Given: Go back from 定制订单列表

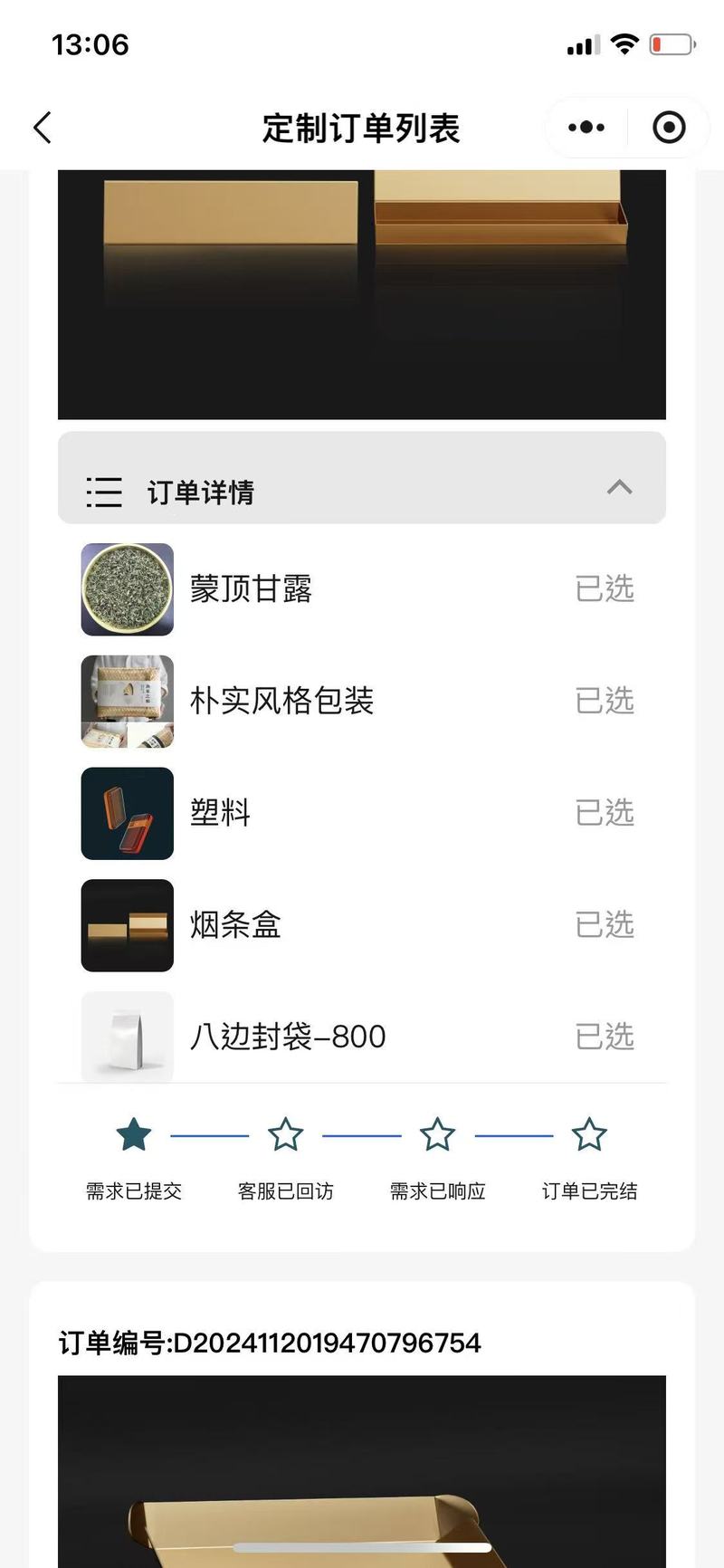Looking at the screenshot, I should pos(43,128).
